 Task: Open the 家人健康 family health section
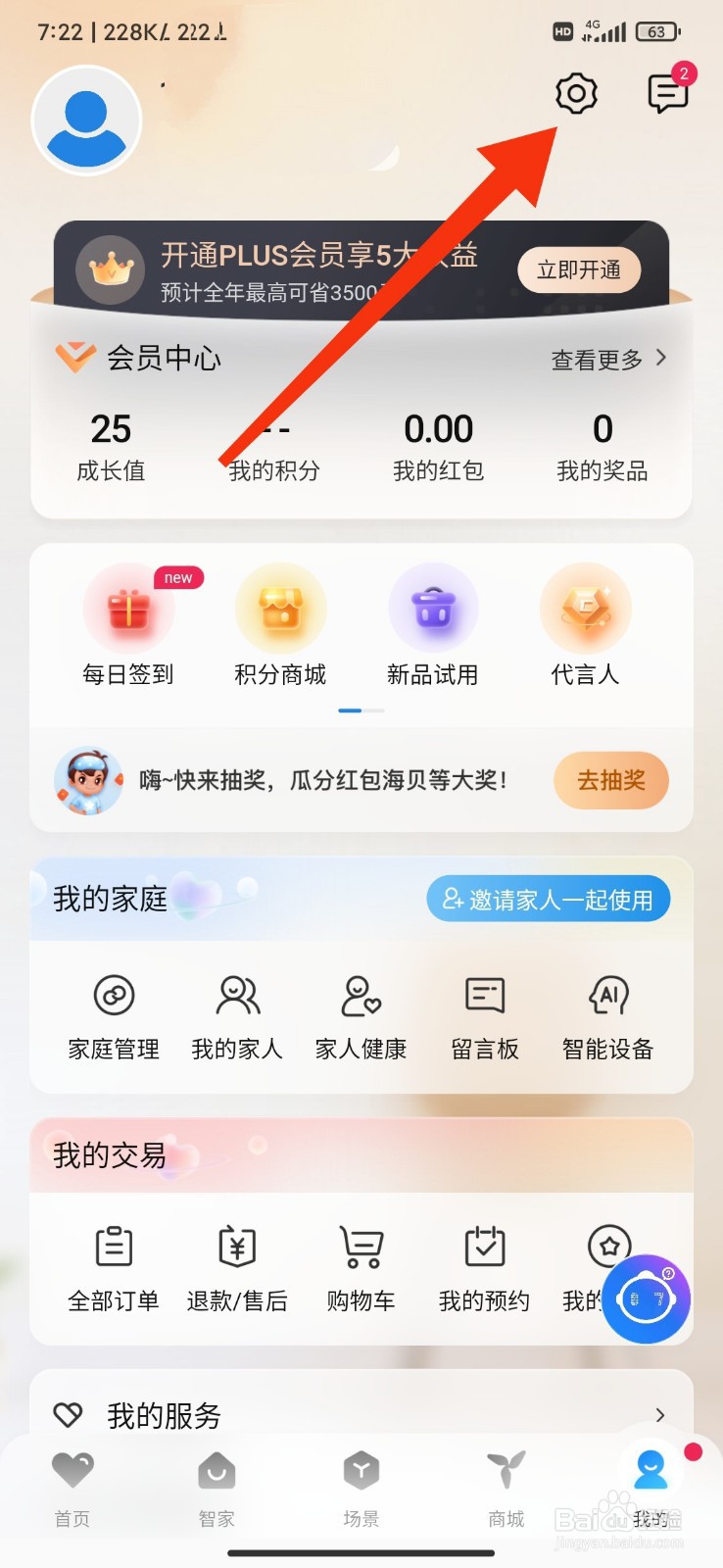[x=360, y=1016]
